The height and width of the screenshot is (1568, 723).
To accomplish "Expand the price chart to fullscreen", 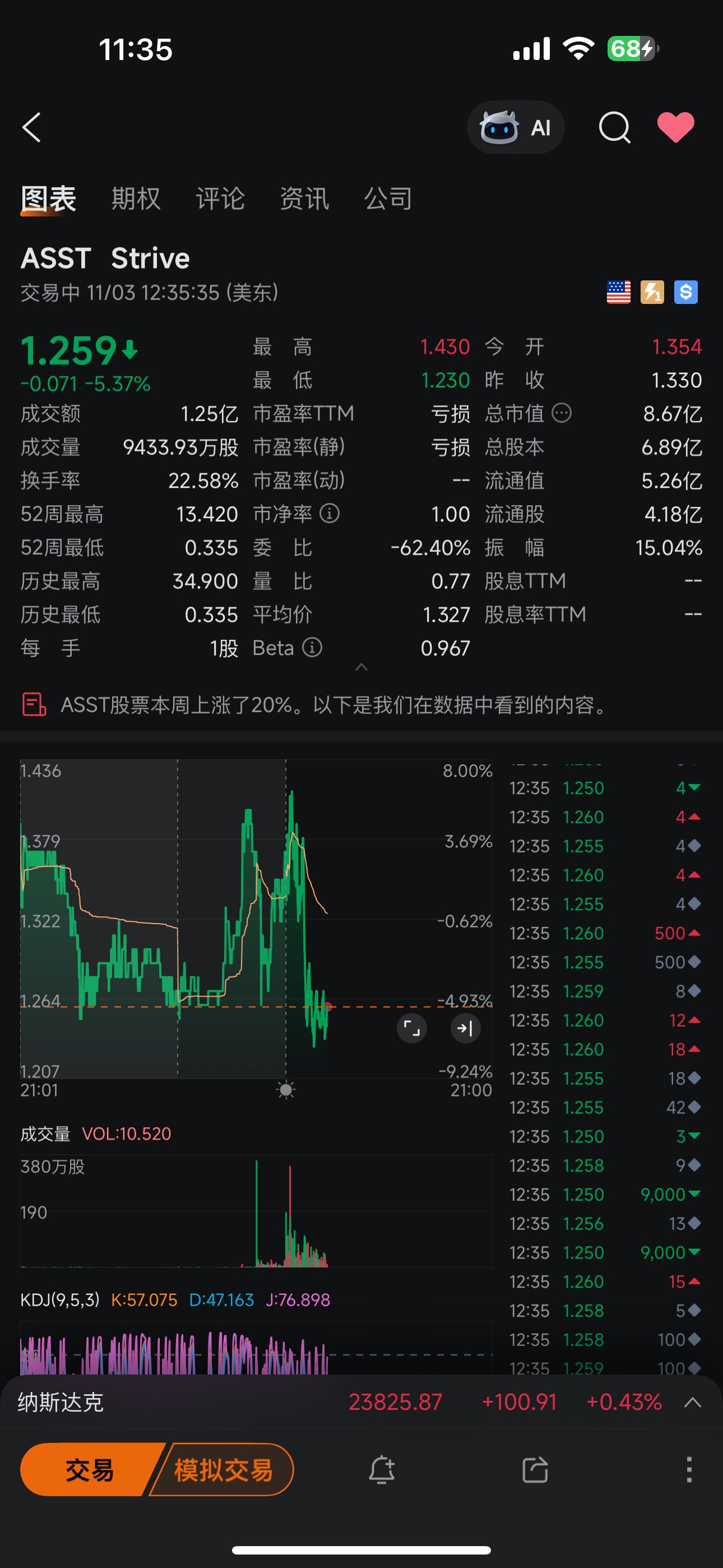I will pyautogui.click(x=412, y=1029).
